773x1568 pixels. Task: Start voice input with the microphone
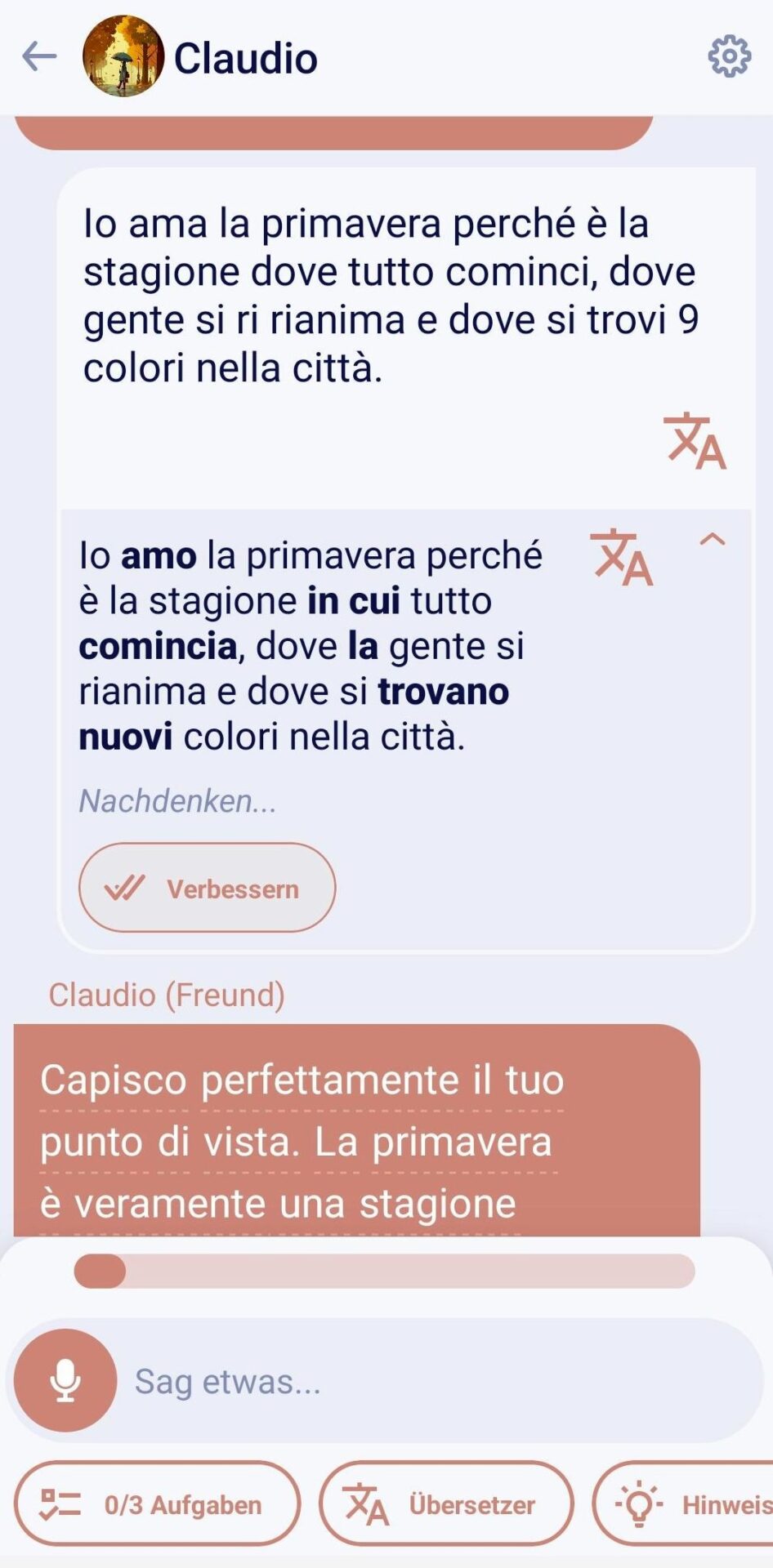[x=65, y=1381]
